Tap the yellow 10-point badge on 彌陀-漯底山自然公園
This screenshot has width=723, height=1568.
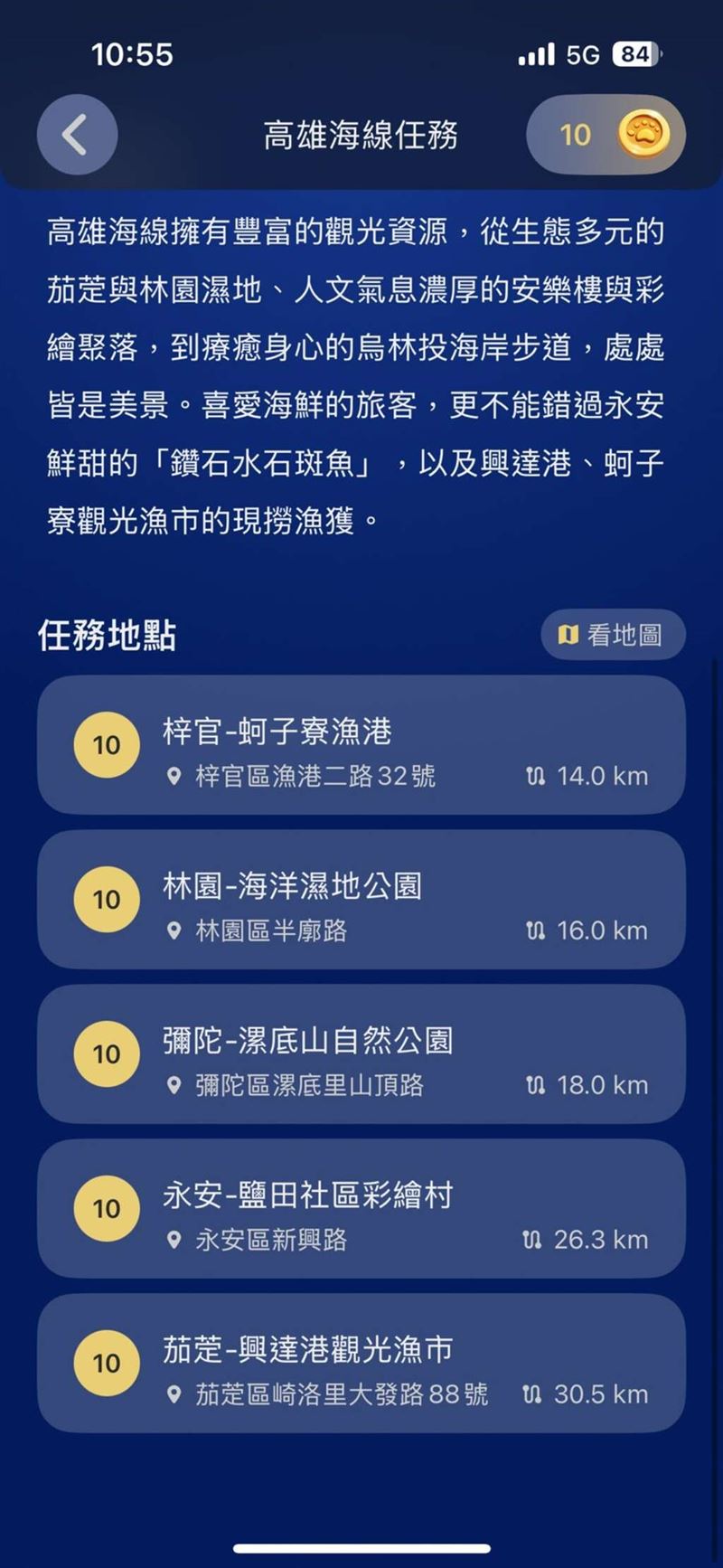[106, 1053]
